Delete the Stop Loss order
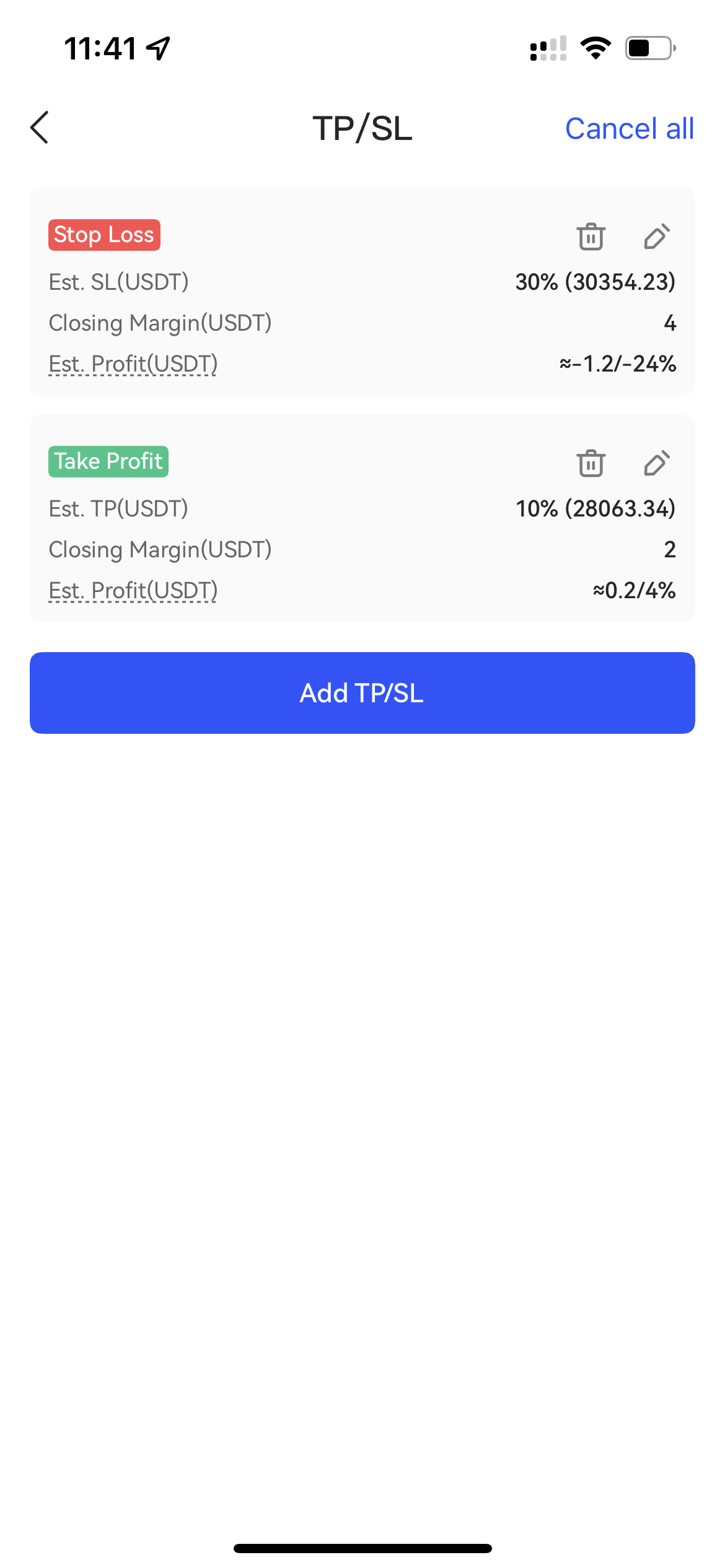The height and width of the screenshot is (1568, 725). [x=591, y=237]
